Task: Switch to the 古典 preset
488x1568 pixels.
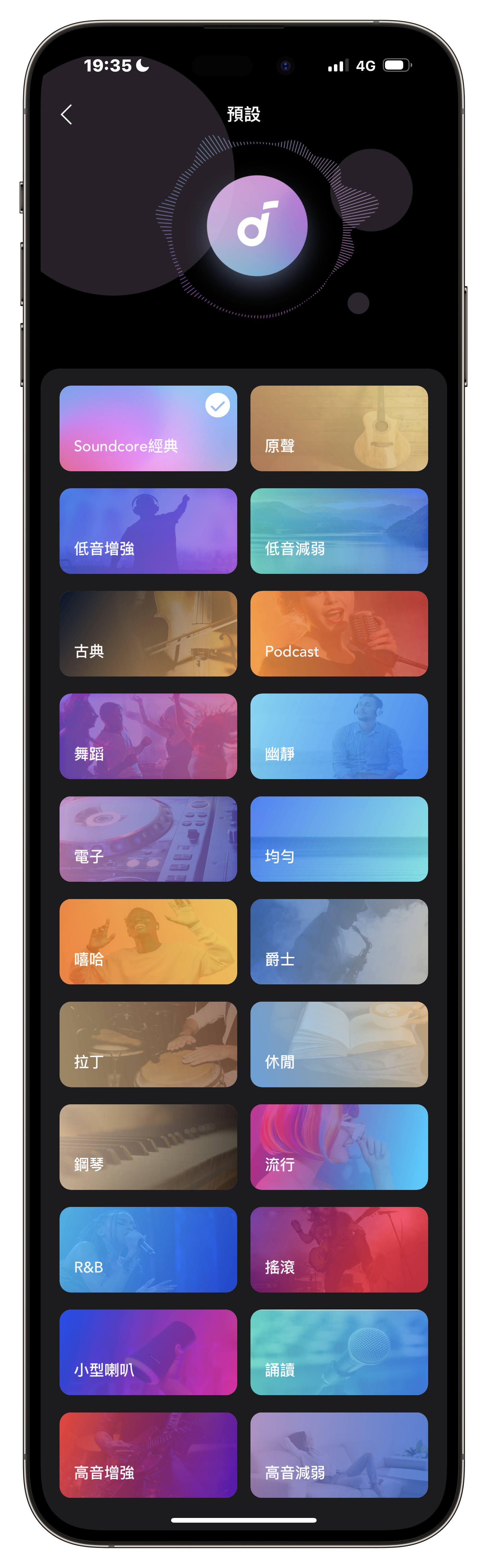Action: pyautogui.click(x=148, y=634)
